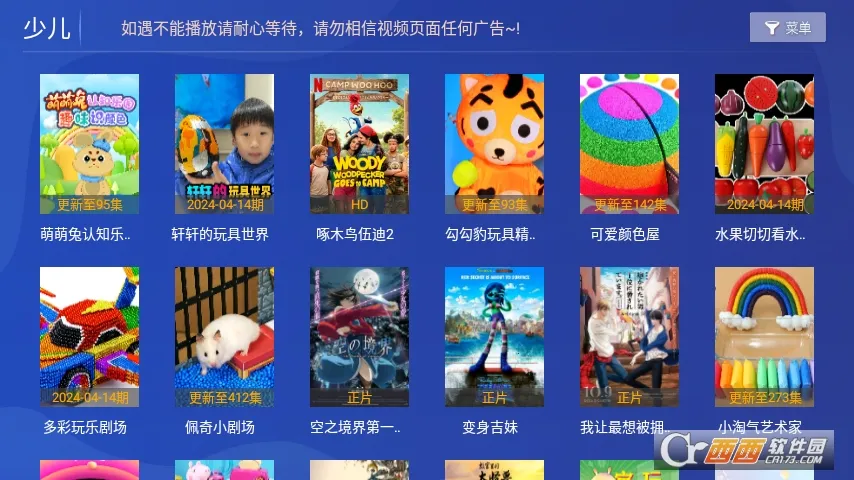Select the 啄木鸟伍迪2 movie
The image size is (854, 480).
[x=359, y=144]
